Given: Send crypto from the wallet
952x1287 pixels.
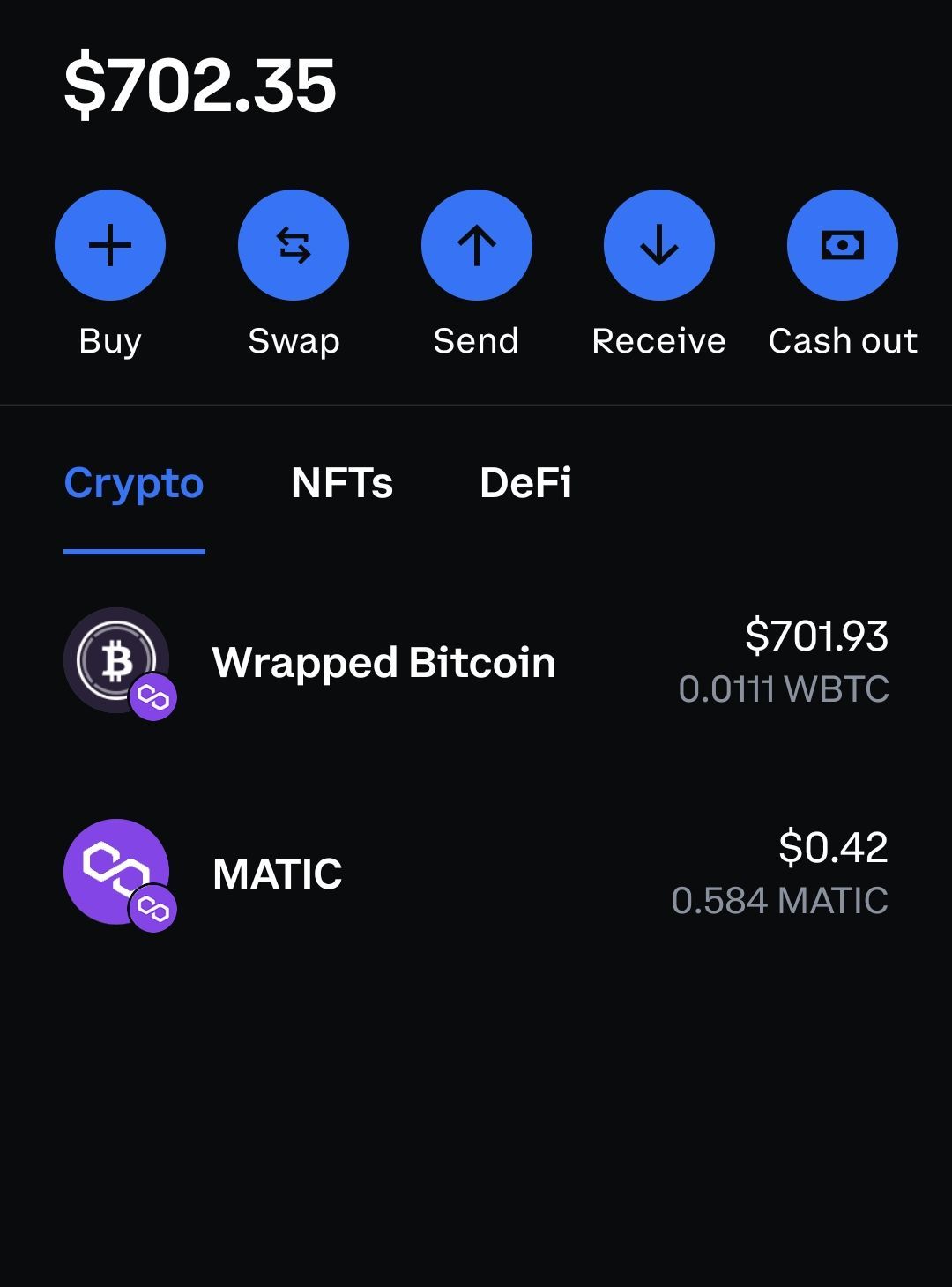Looking at the screenshot, I should click(476, 245).
